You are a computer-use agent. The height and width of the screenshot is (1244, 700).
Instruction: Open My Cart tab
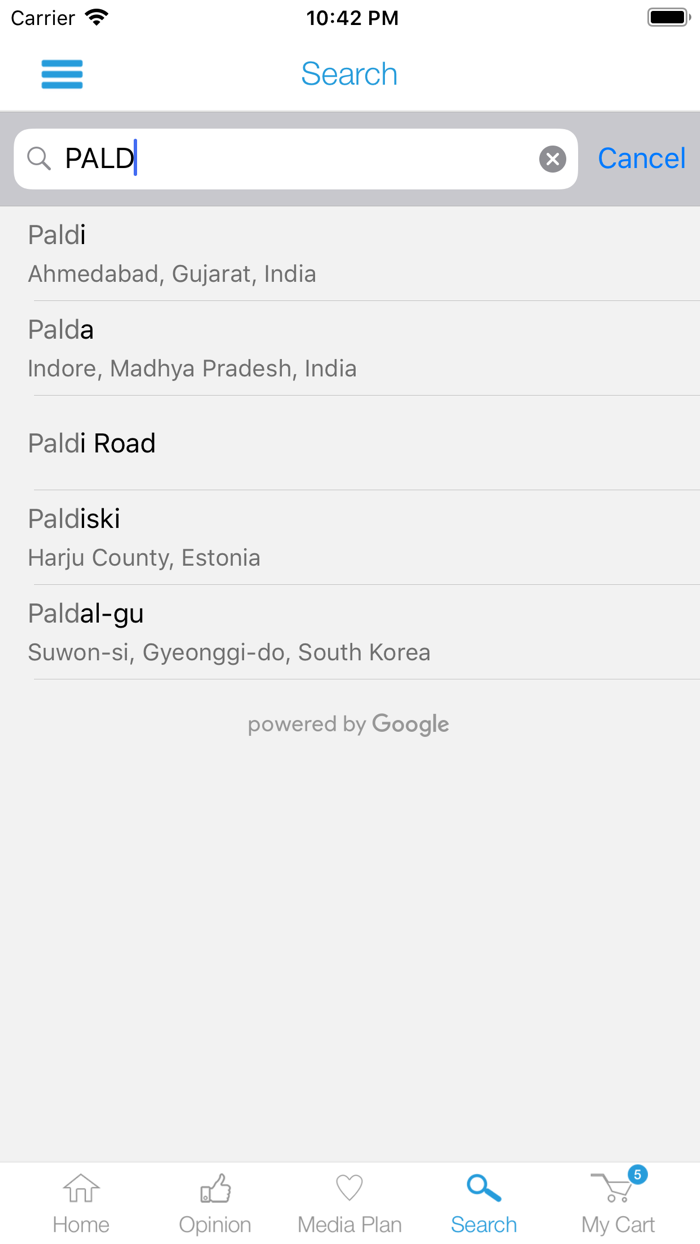click(x=618, y=1204)
